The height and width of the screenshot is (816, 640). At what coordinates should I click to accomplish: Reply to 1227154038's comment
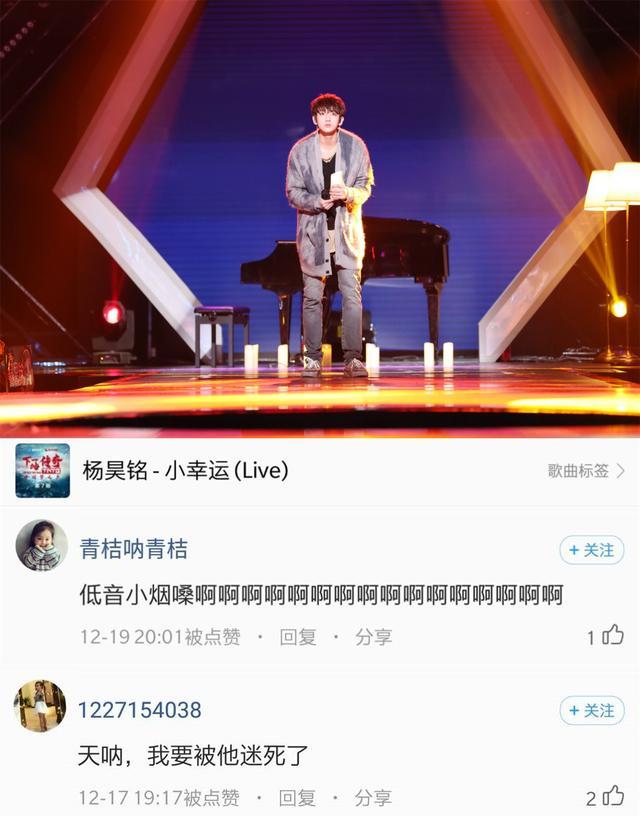(298, 798)
